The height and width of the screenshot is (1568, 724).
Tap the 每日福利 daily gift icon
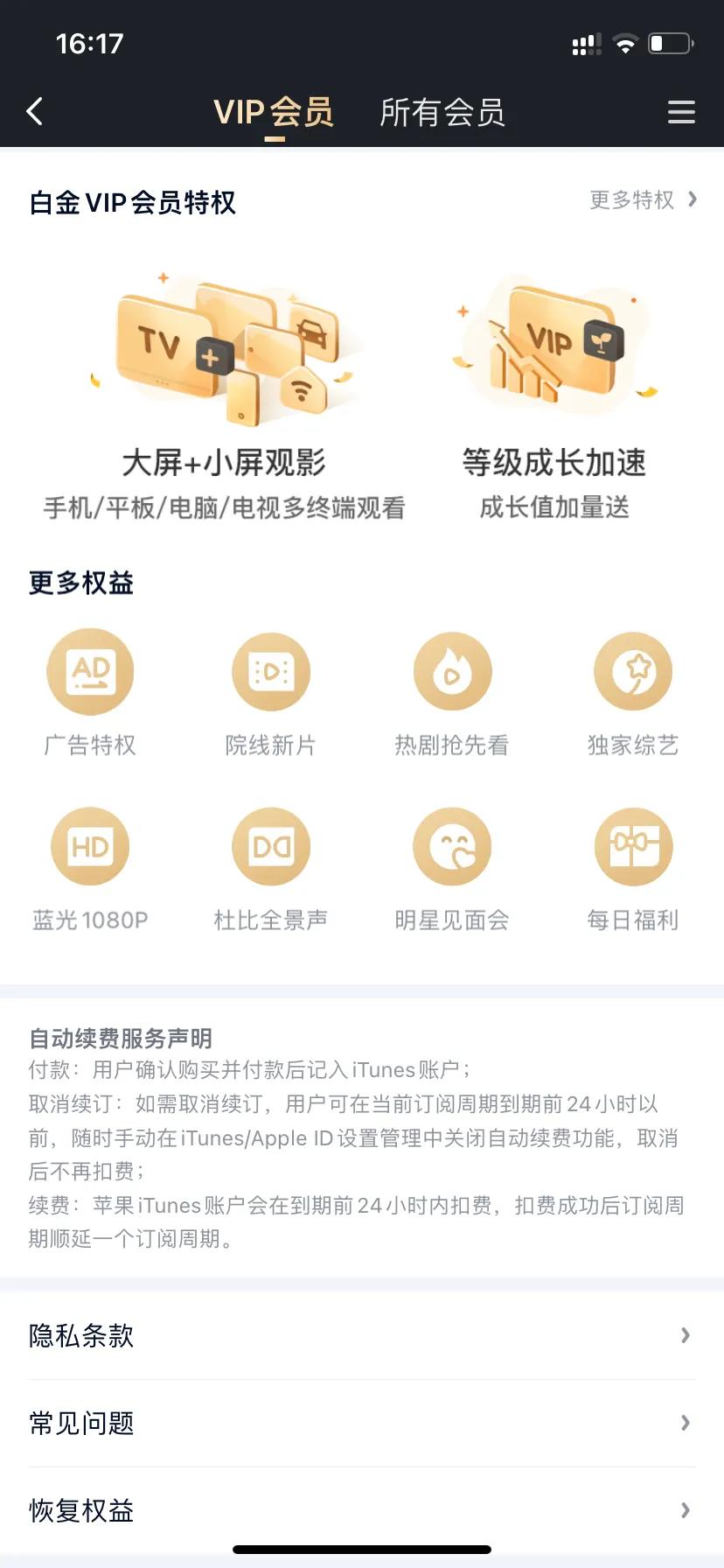[x=633, y=846]
